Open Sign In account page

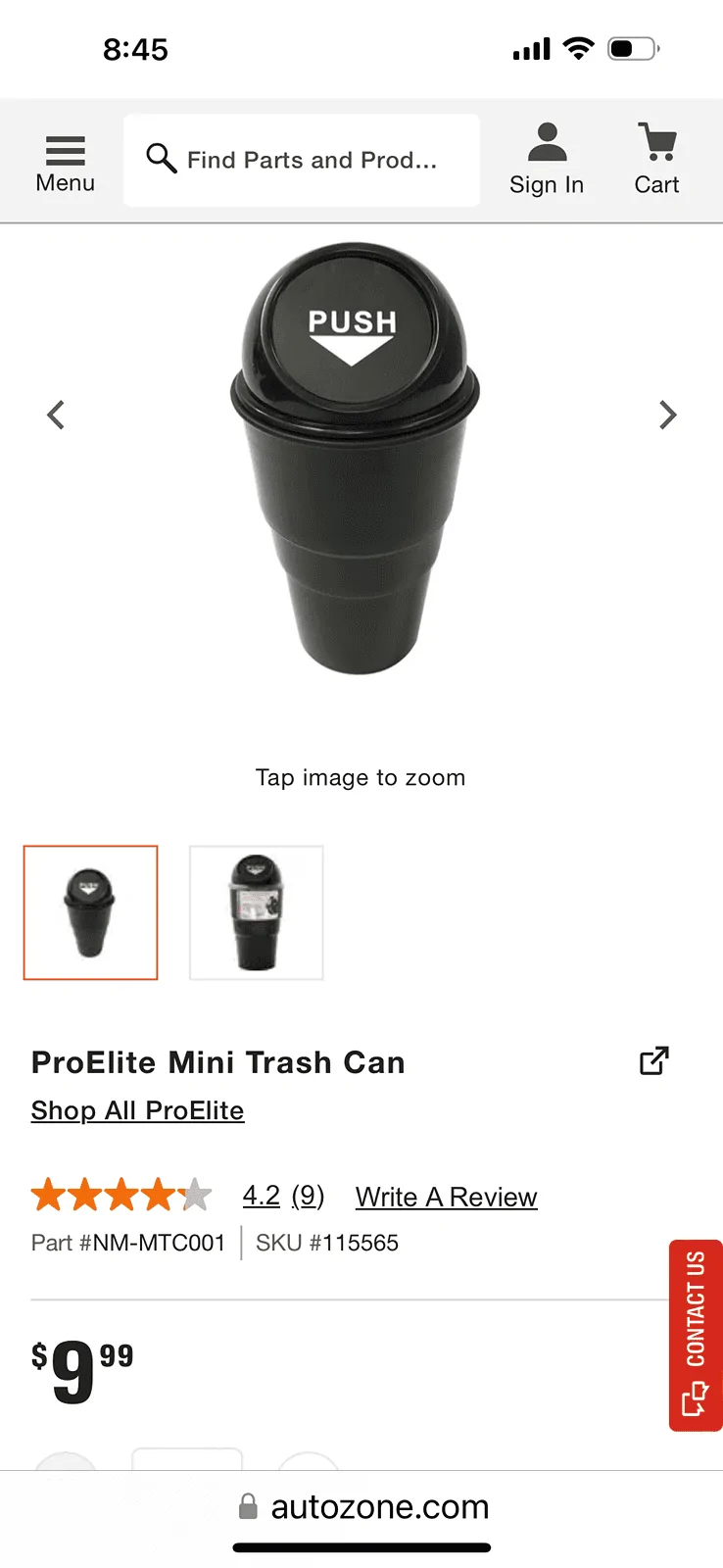tap(546, 161)
